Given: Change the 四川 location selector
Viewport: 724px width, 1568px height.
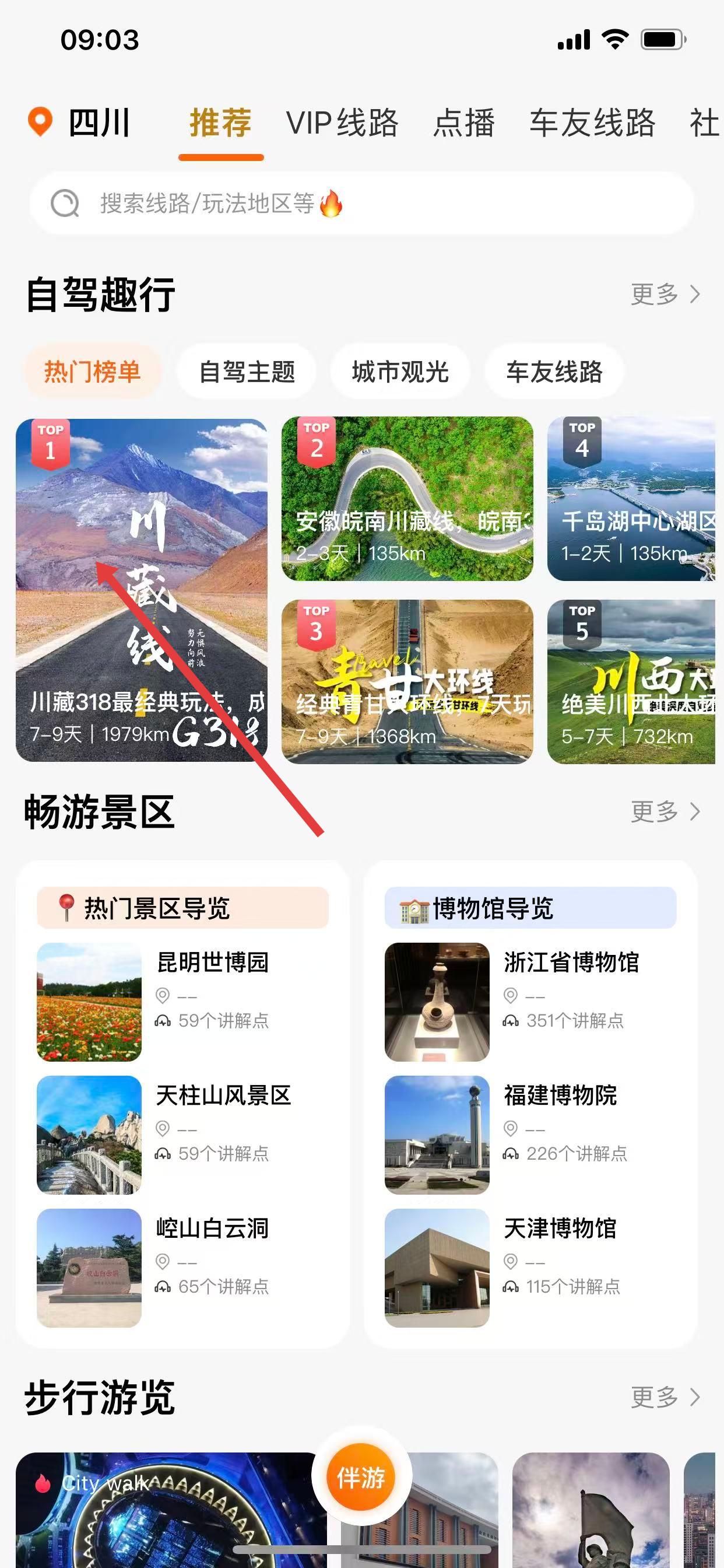Looking at the screenshot, I should click(80, 123).
